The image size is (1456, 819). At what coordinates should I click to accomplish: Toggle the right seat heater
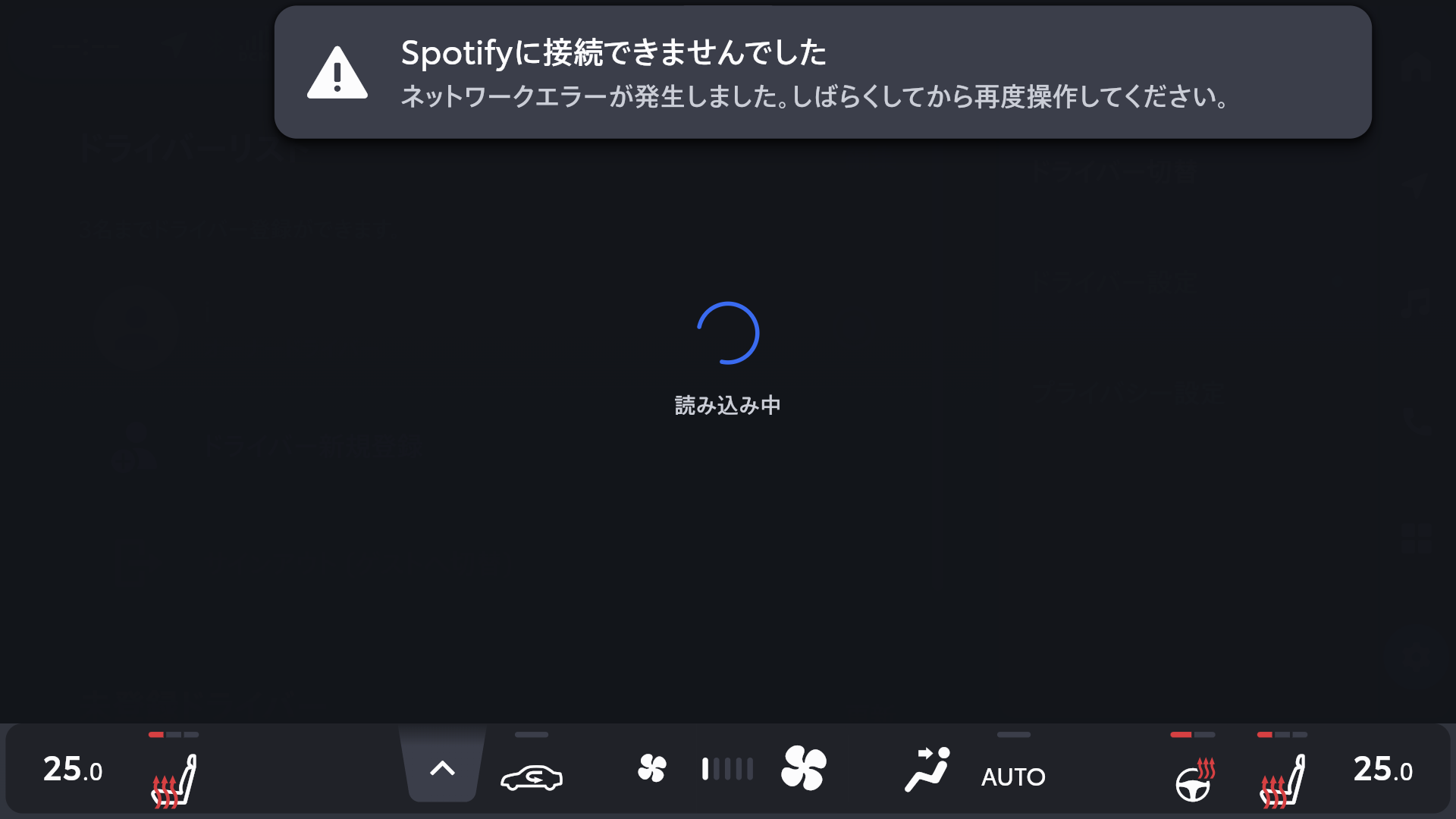(1282, 780)
